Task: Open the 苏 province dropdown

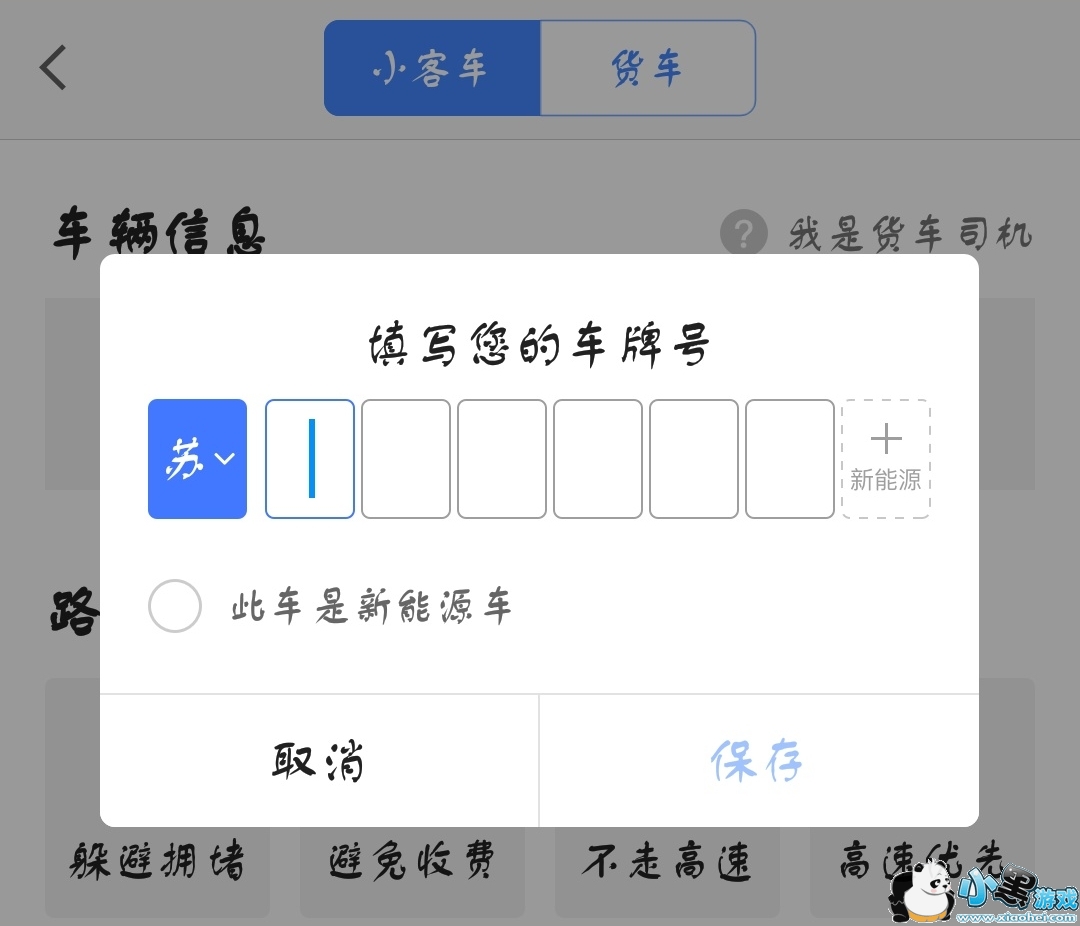Action: click(197, 459)
